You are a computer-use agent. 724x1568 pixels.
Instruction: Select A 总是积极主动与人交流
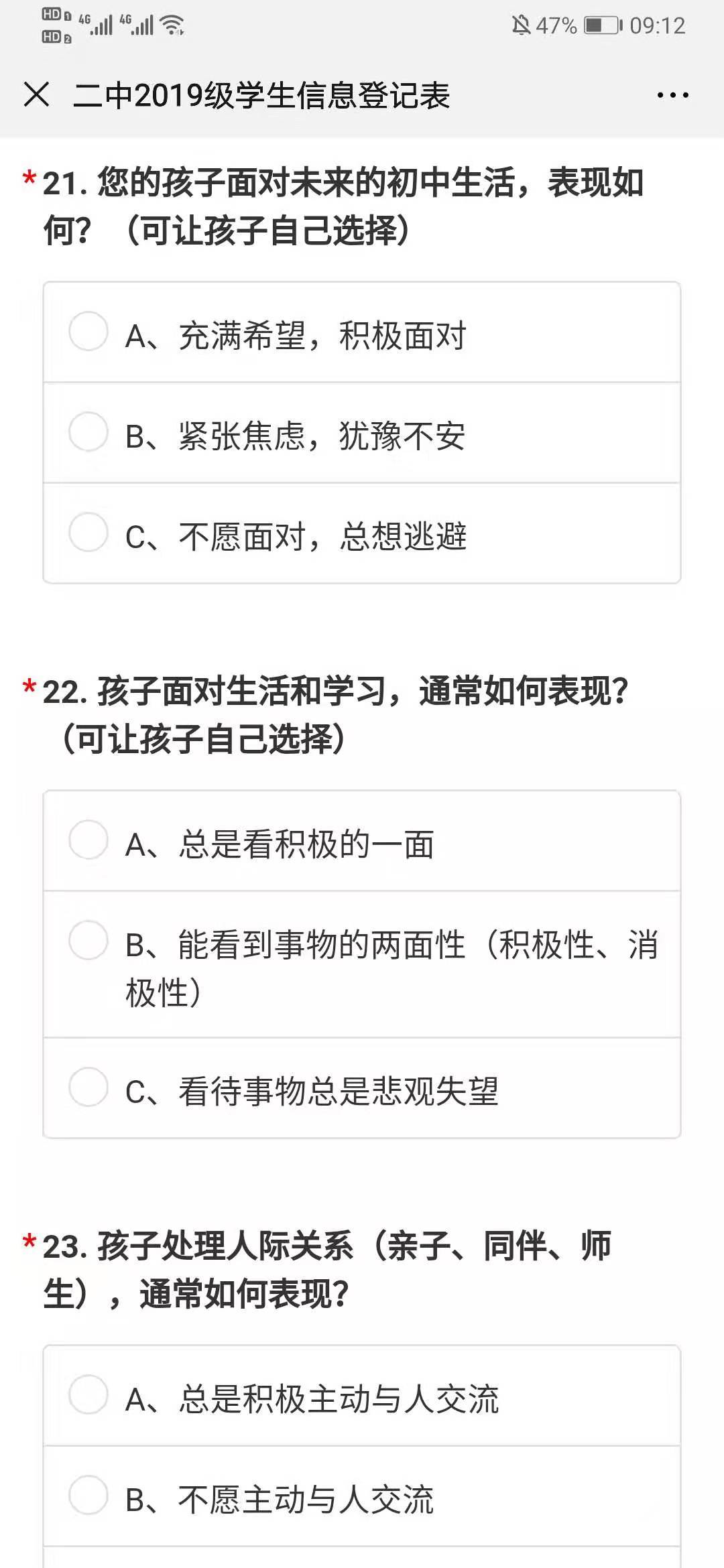[362, 1396]
